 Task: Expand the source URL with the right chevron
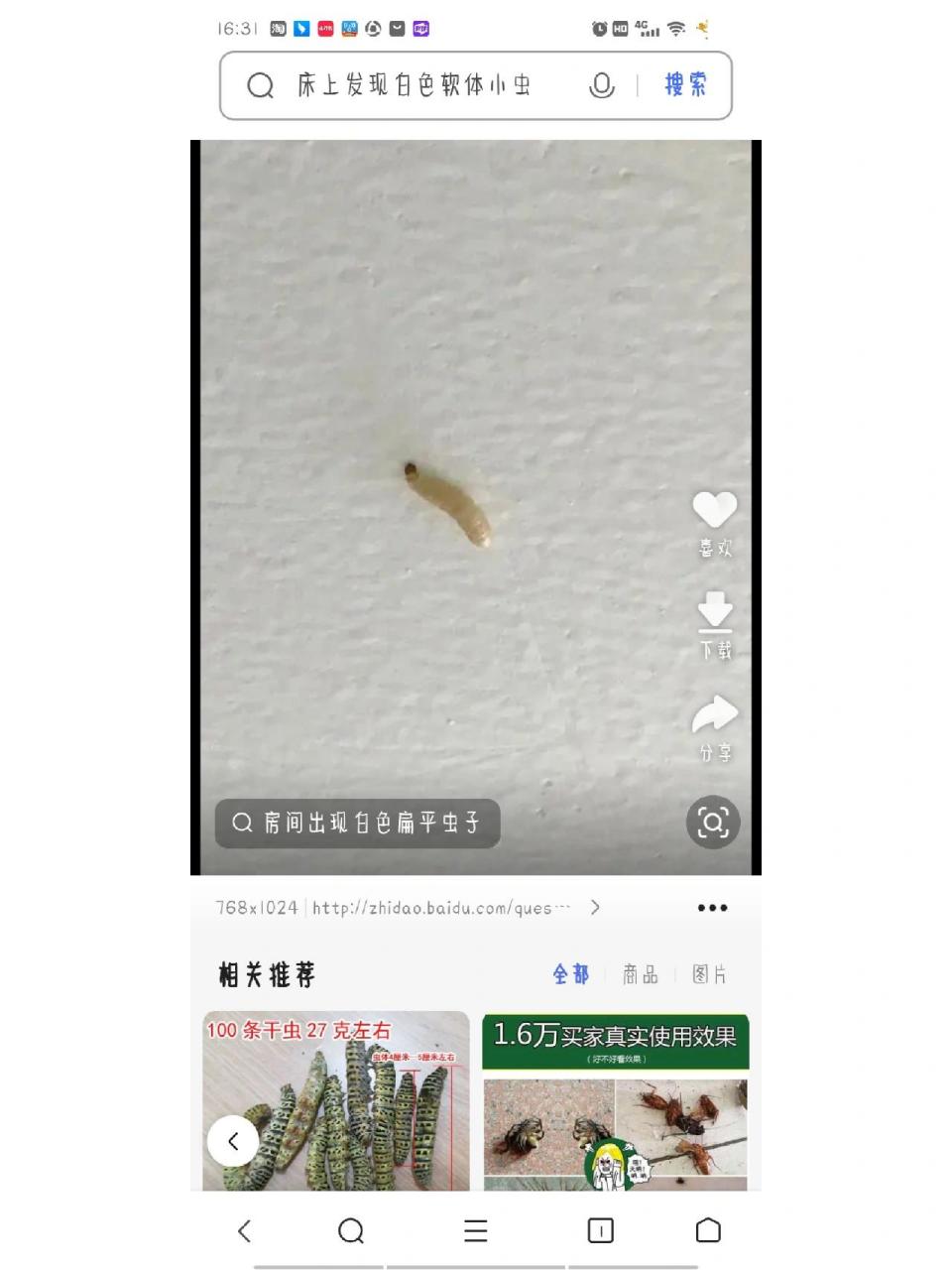(596, 906)
